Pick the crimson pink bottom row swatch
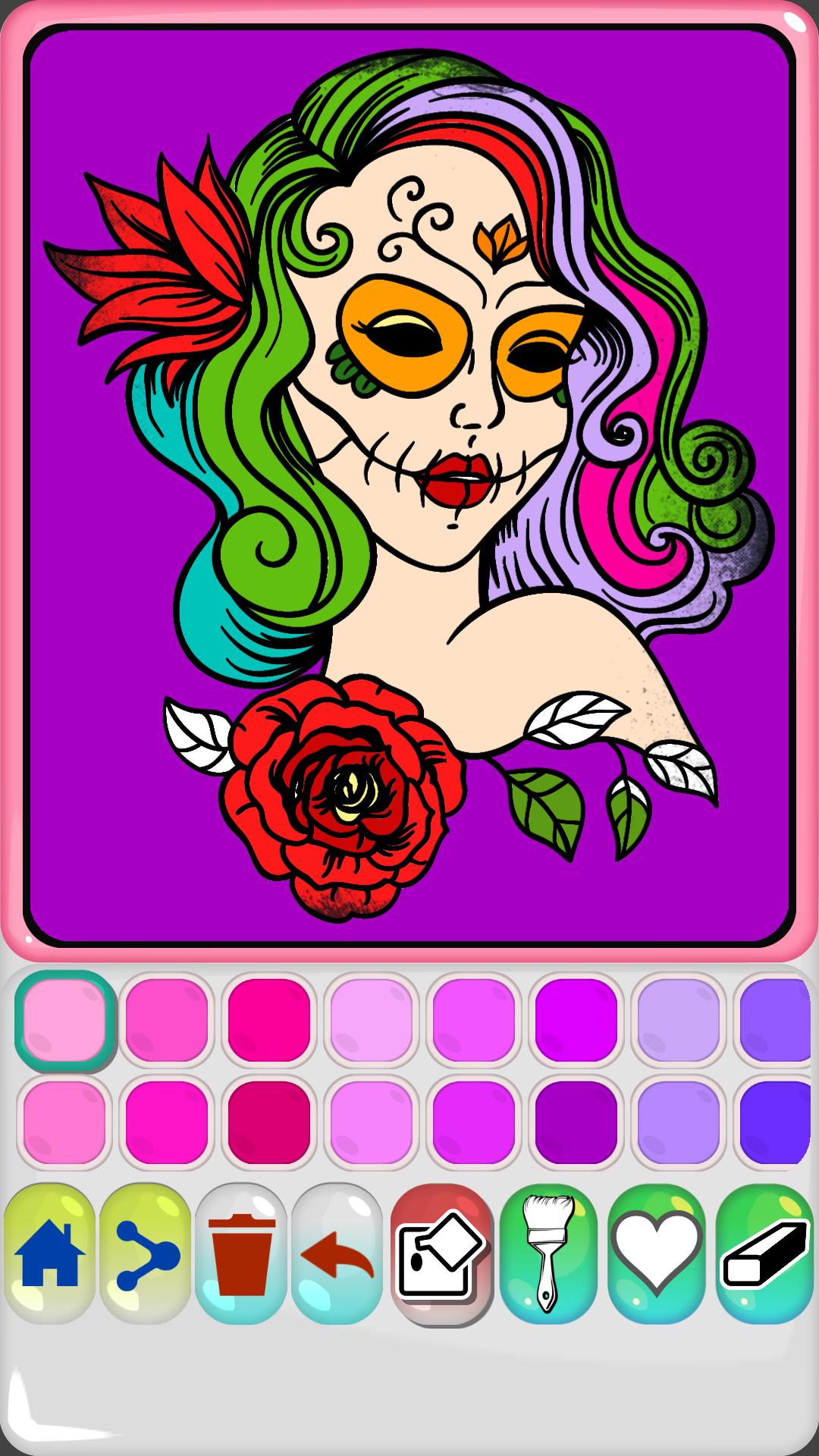 click(269, 1122)
